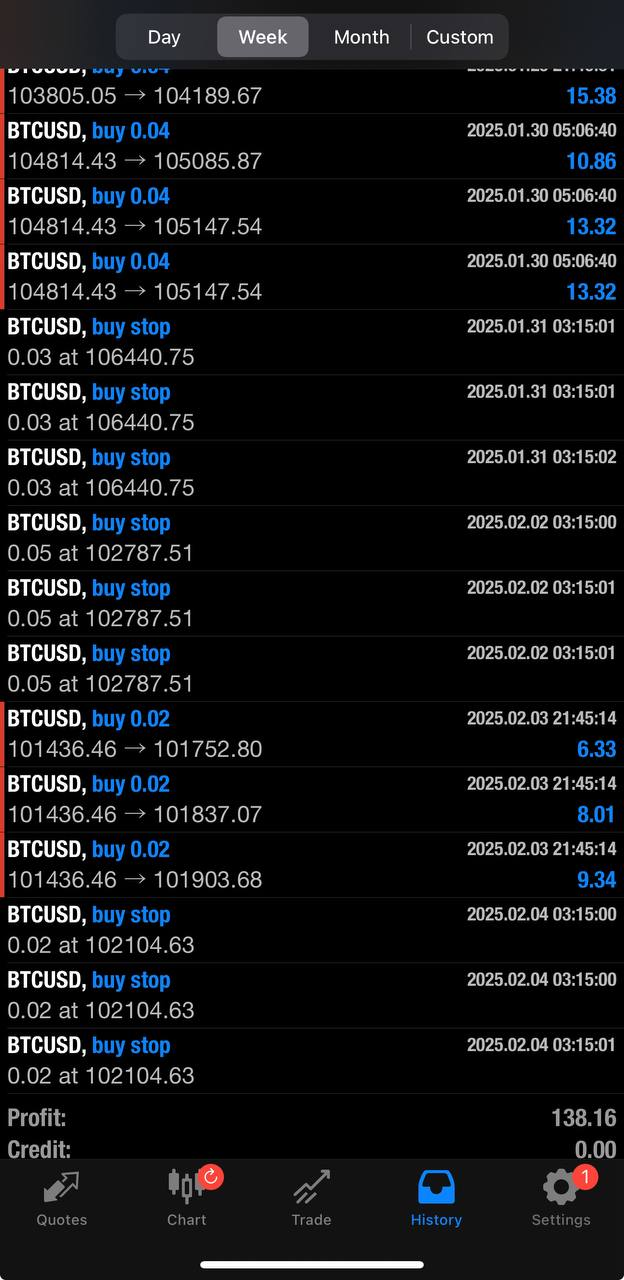Open details of the 8.01 profit trade

pyautogui.click(x=312, y=799)
